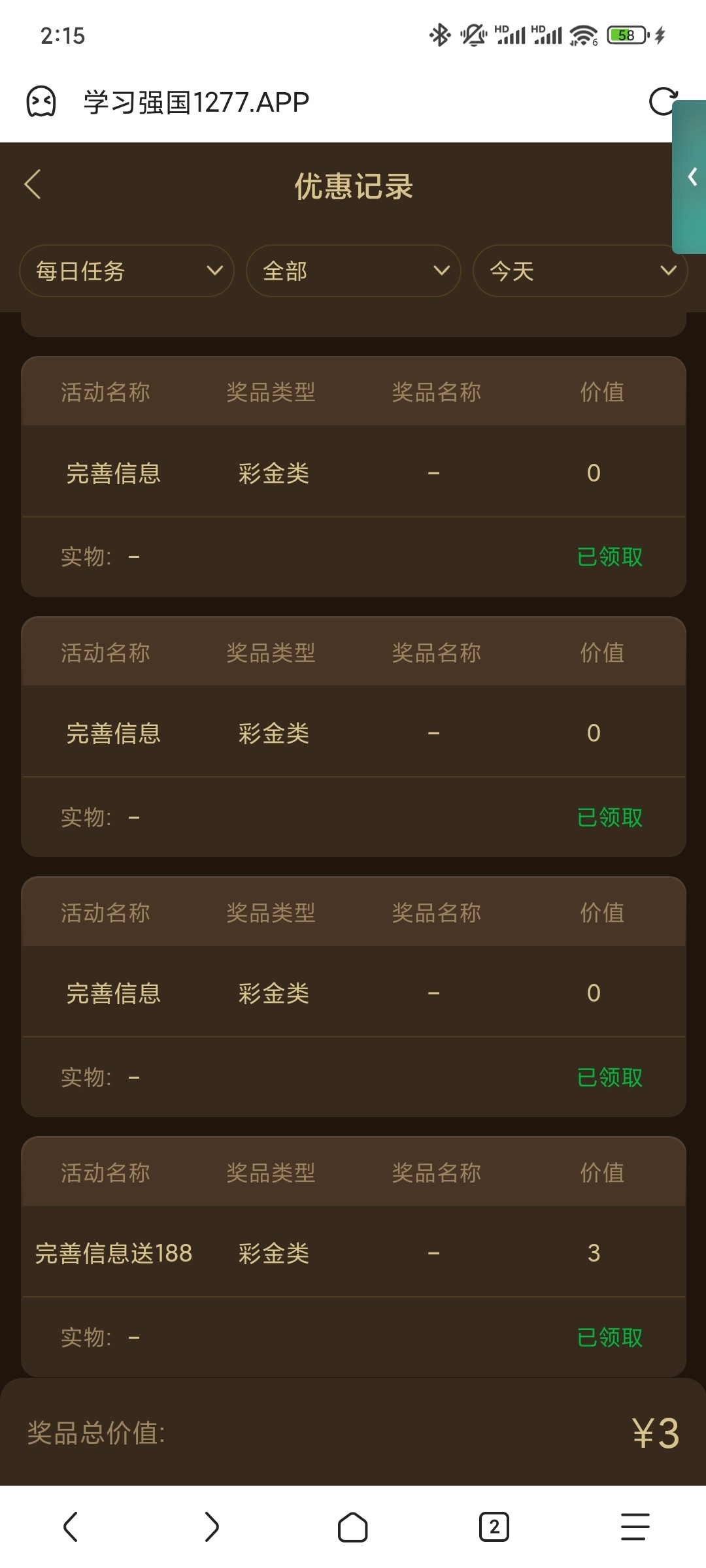Open the hamburger menu at bottom right
The width and height of the screenshot is (706, 1568).
click(635, 1526)
